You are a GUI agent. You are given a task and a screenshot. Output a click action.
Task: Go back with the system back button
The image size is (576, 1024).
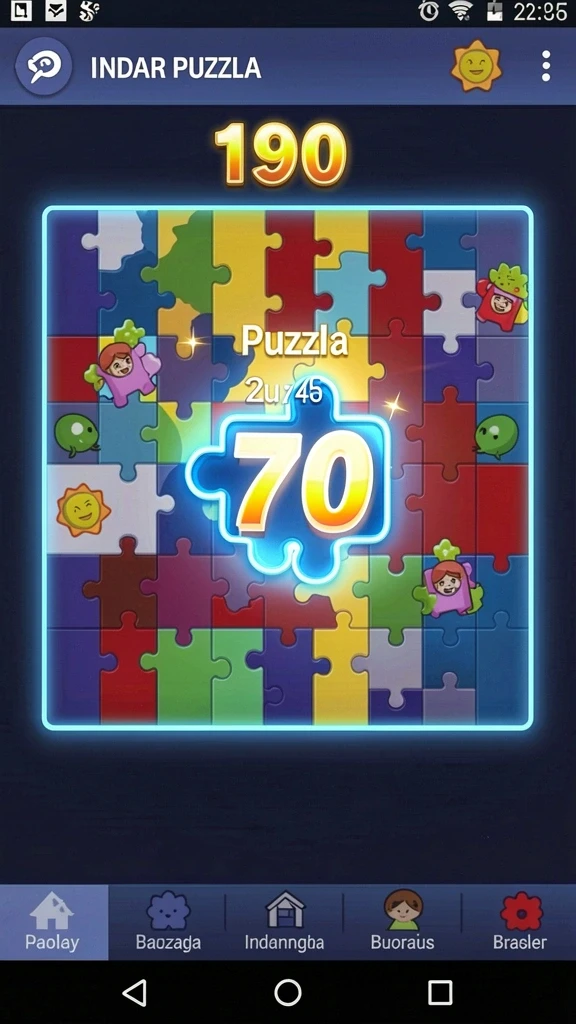[x=135, y=993]
